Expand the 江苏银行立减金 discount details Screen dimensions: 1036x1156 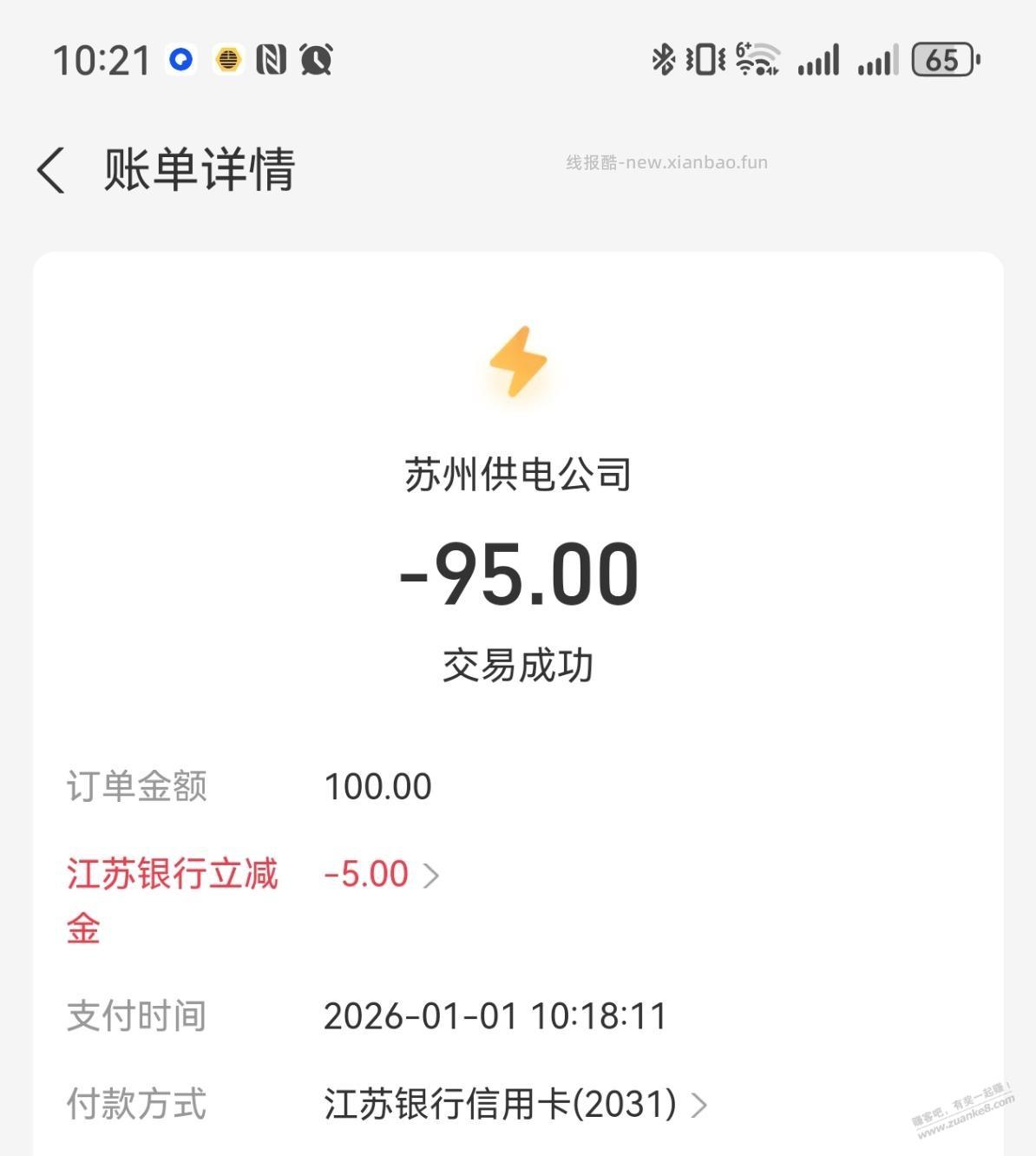tap(172, 900)
